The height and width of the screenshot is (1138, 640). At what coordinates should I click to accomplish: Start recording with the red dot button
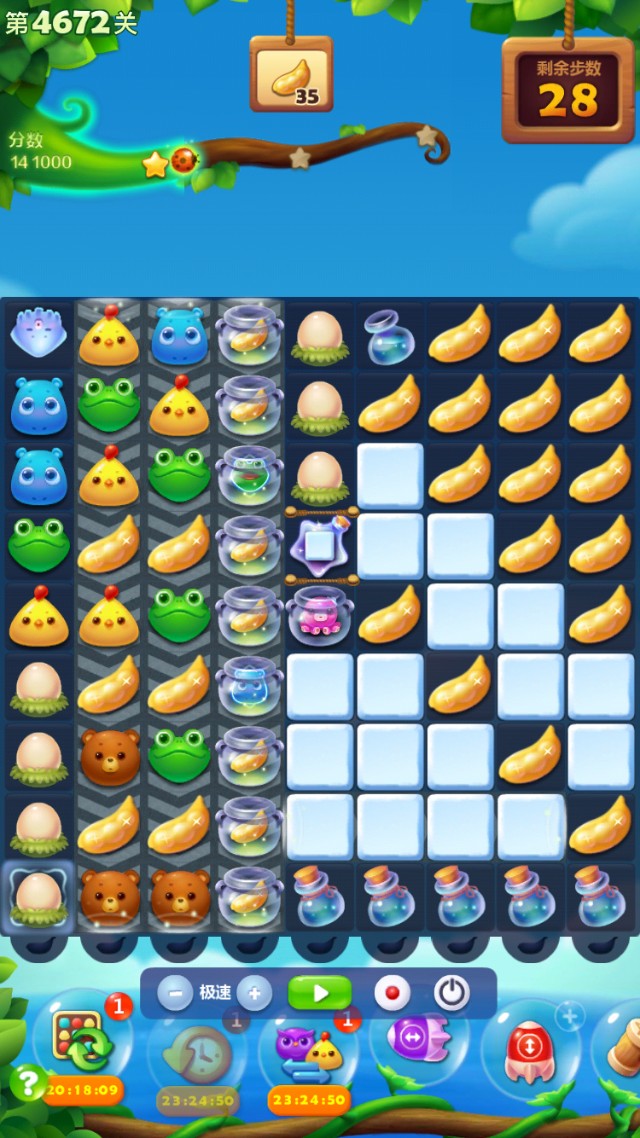coord(392,993)
